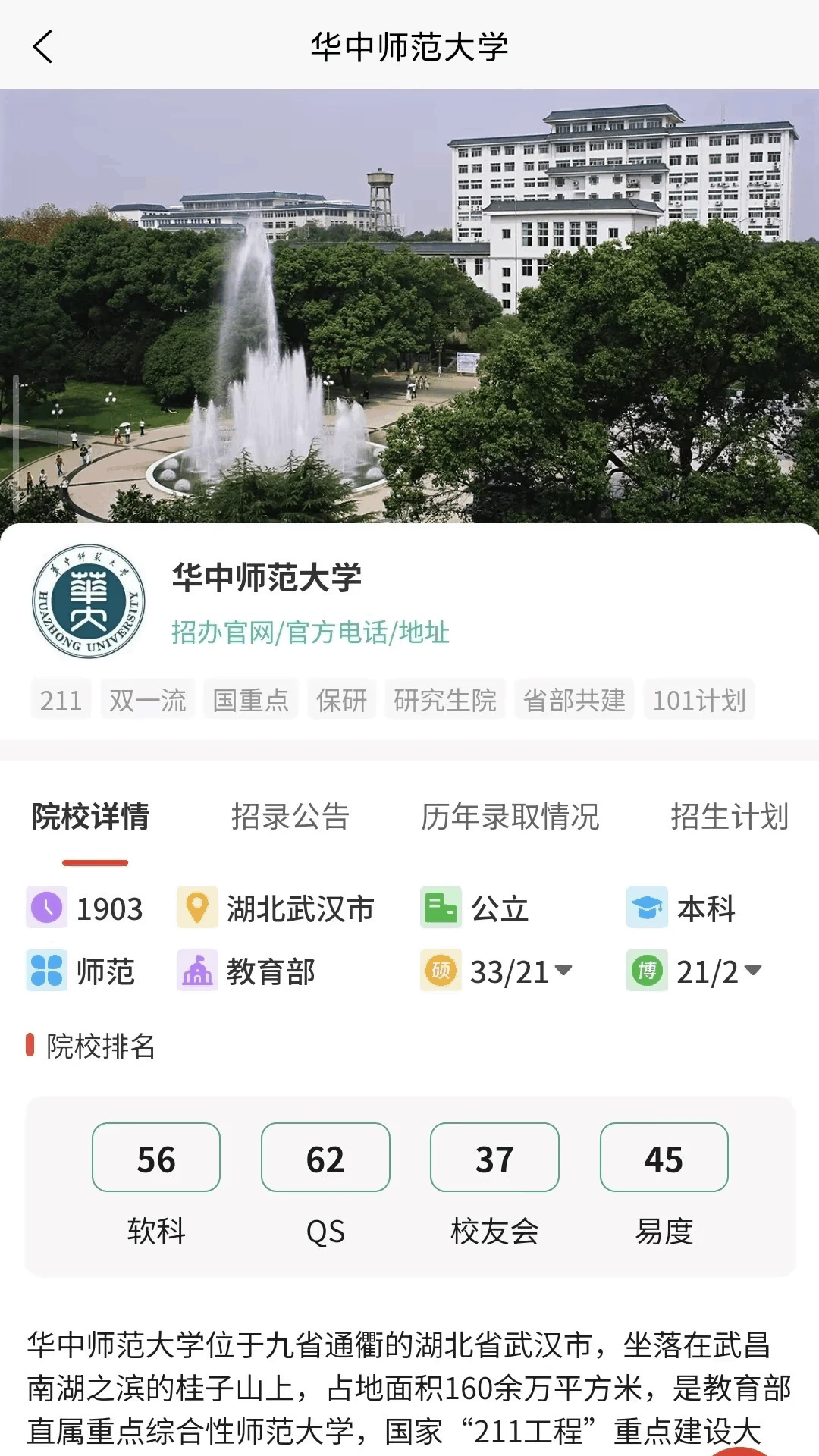This screenshot has height=1456, width=819.
Task: Click the 双一流 tag chip
Action: (147, 700)
